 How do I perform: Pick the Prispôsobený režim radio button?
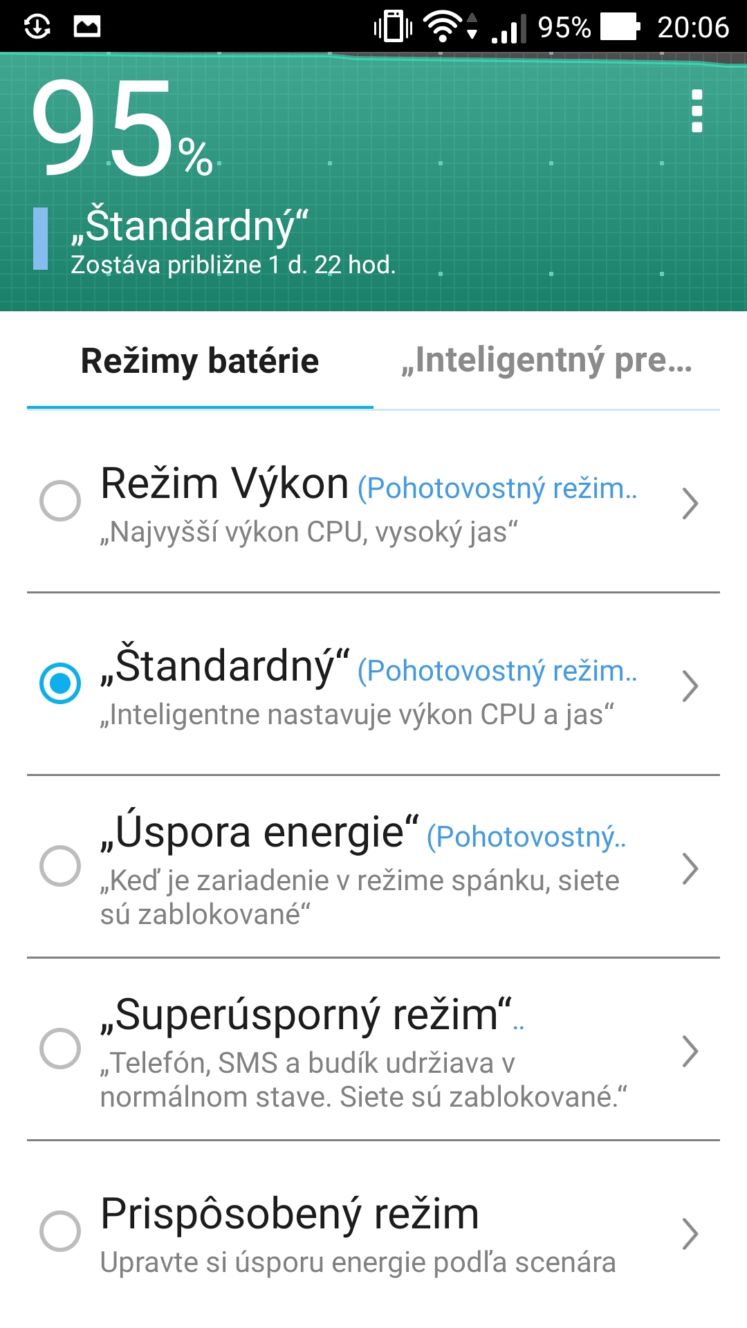pyautogui.click(x=60, y=1231)
